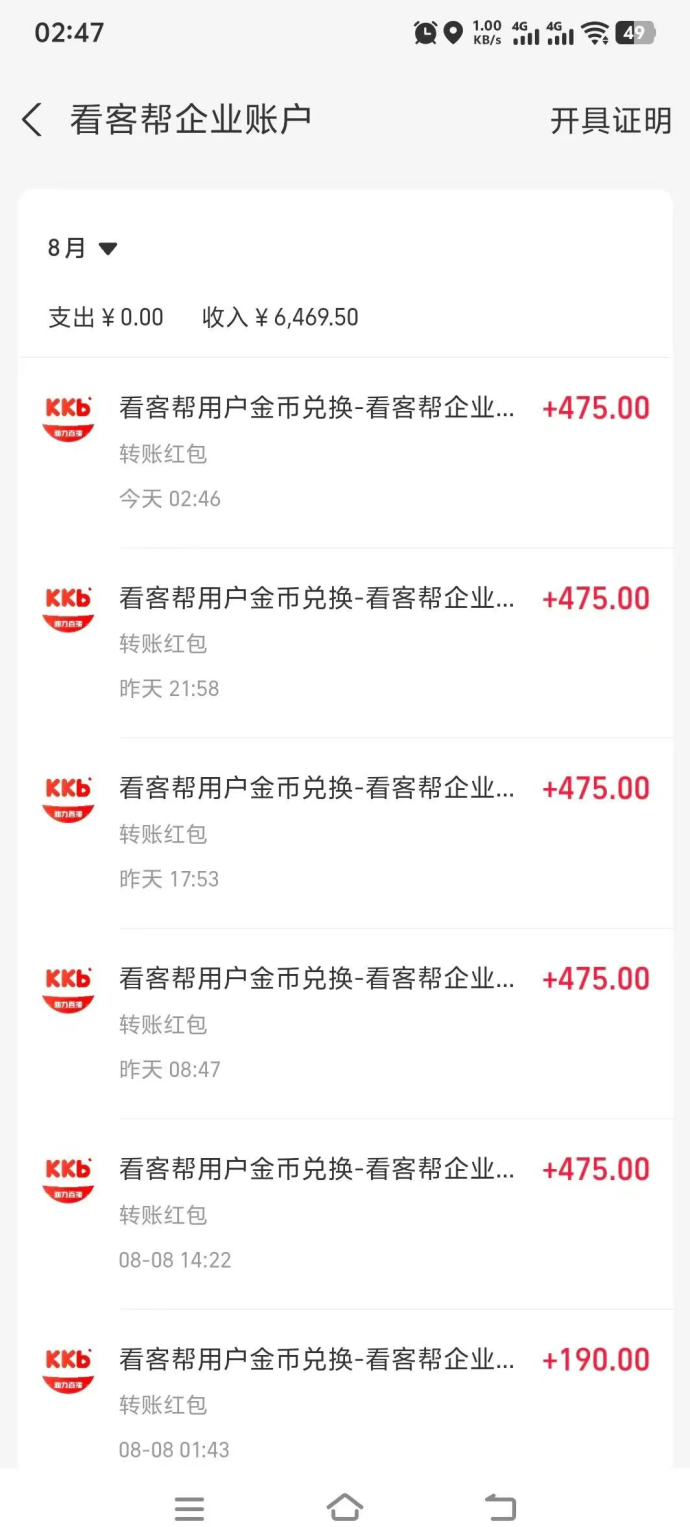Go back from 看客帮企业账户 page
Screen dimensions: 690x1527
coord(32,121)
